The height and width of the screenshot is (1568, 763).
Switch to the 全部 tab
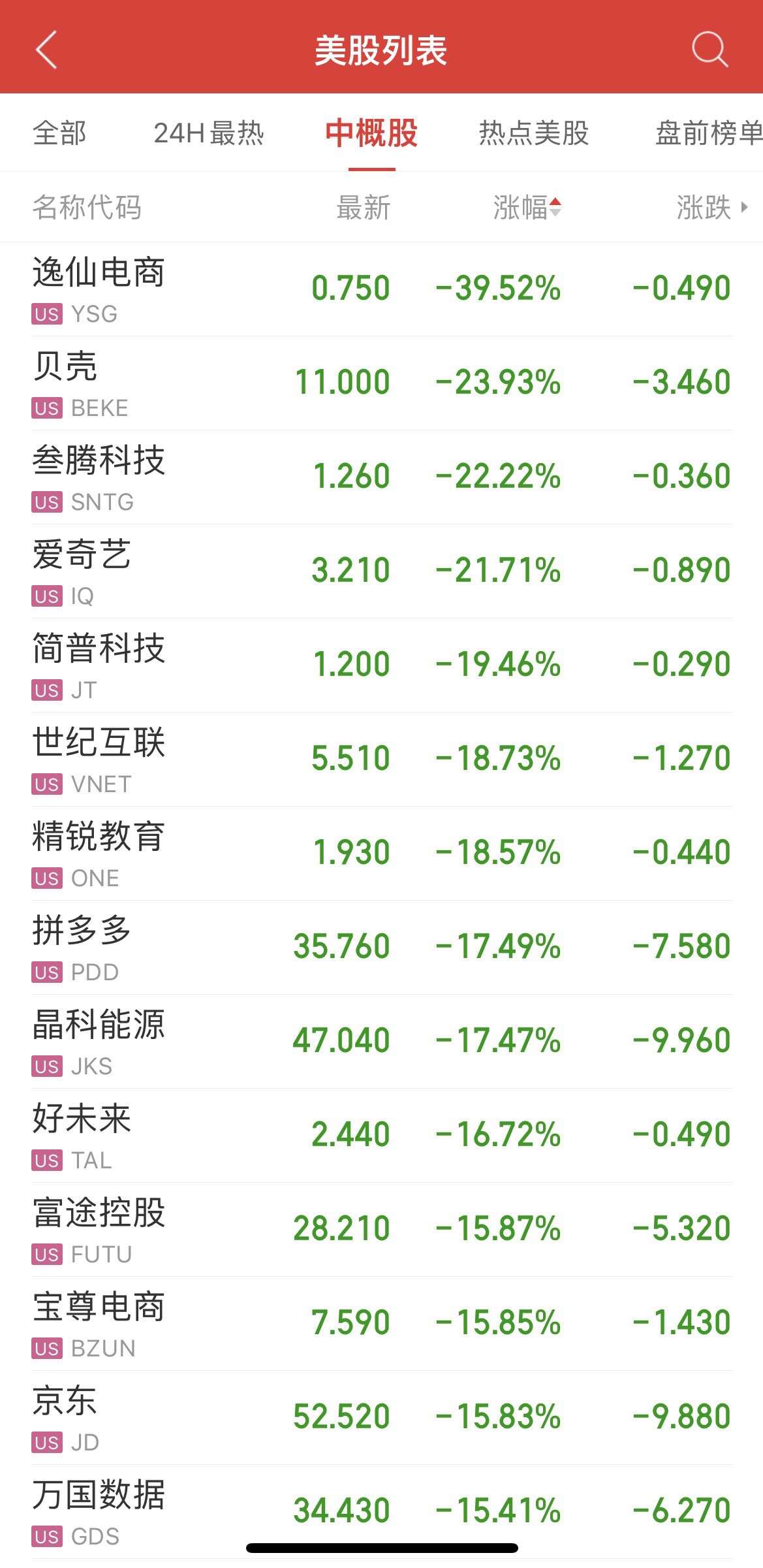pyautogui.click(x=59, y=133)
